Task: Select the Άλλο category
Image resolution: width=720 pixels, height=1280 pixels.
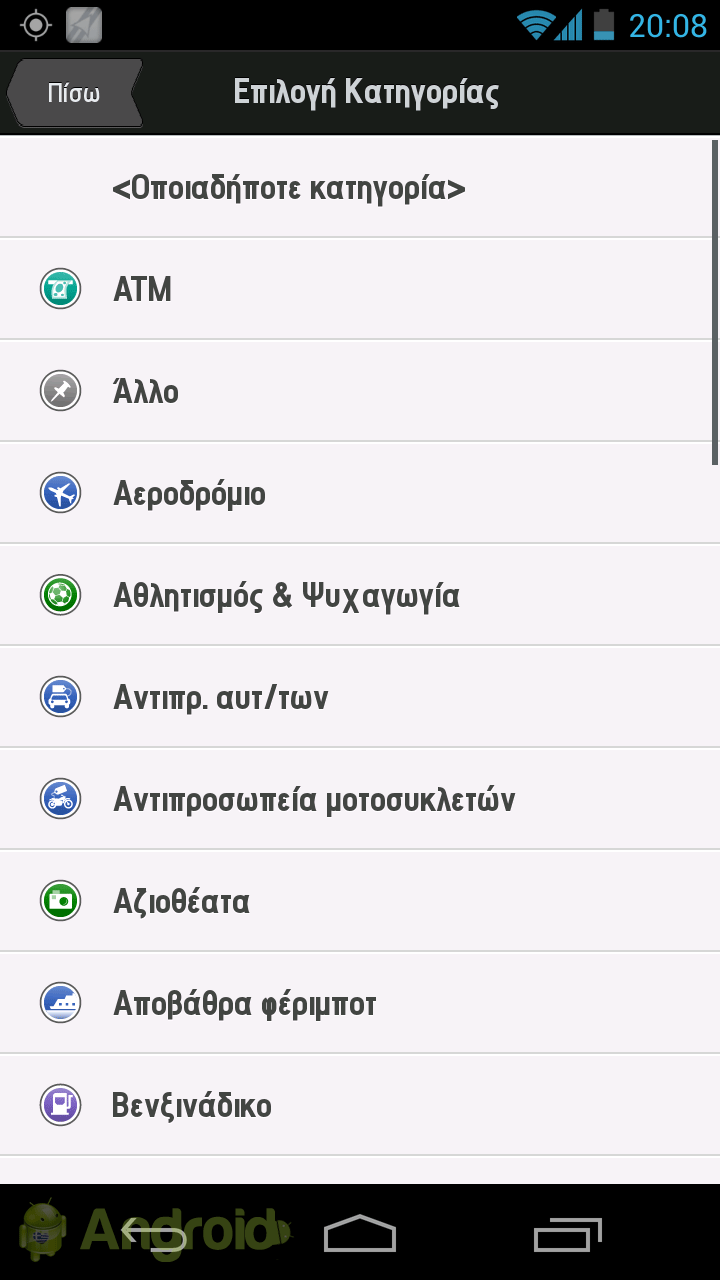Action: click(360, 391)
